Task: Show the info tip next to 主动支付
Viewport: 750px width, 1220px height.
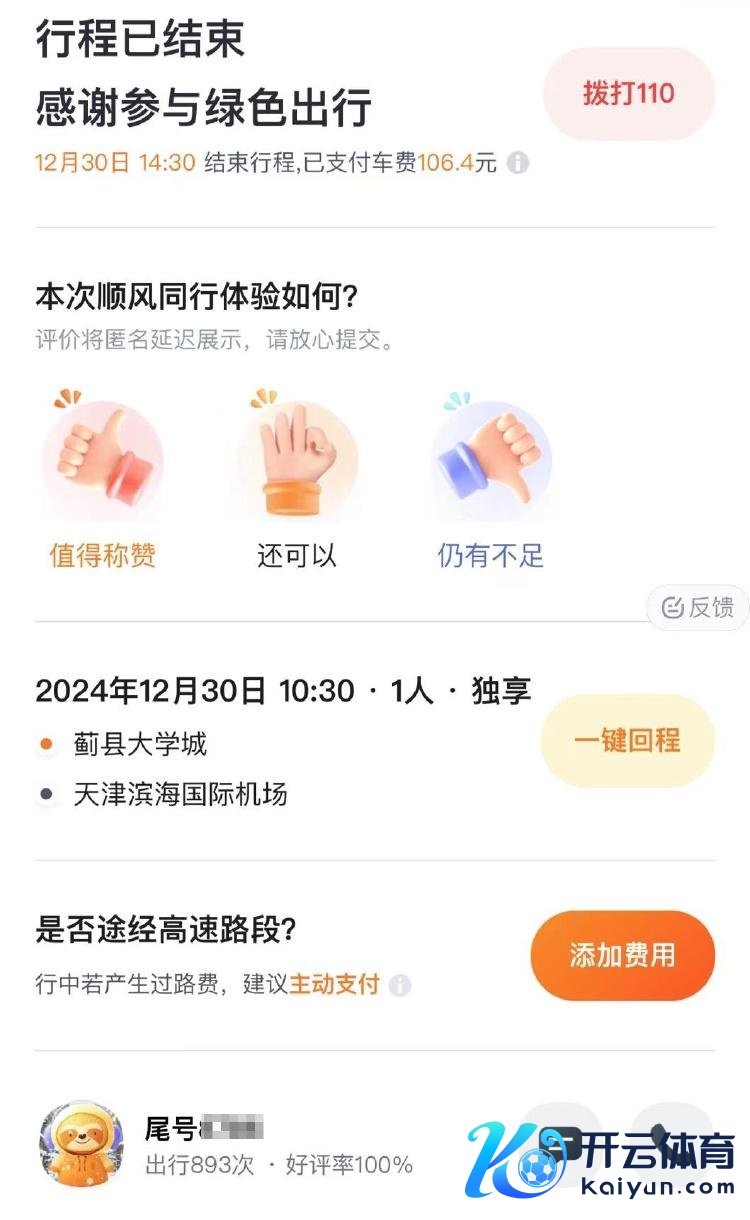Action: [x=400, y=985]
